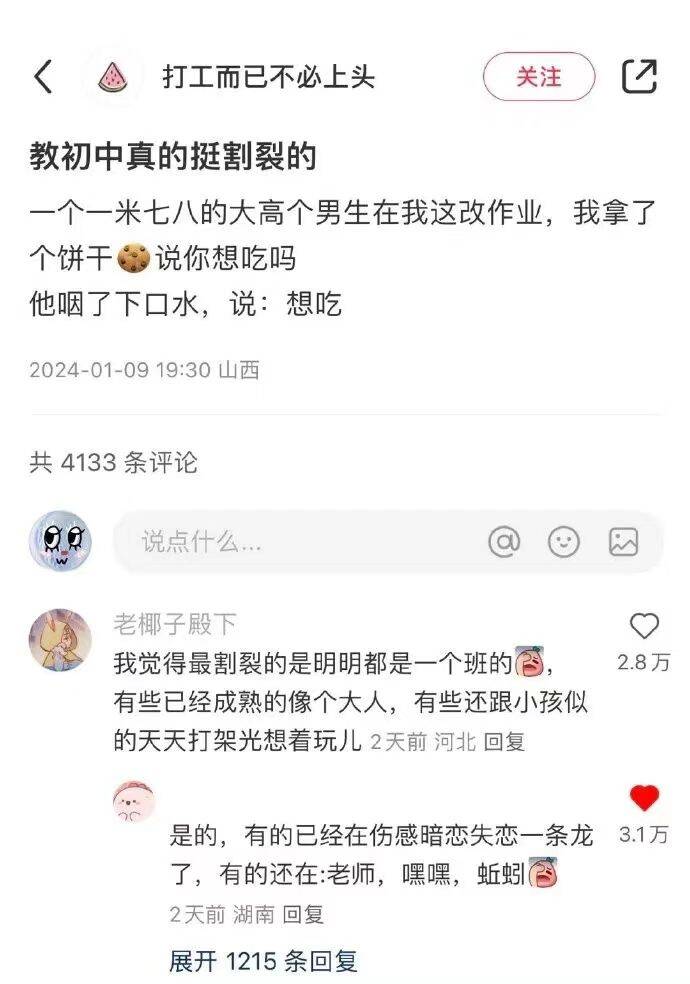The height and width of the screenshot is (984, 690).
Task: Open the emoji picker in the comment box
Action: pos(564,542)
